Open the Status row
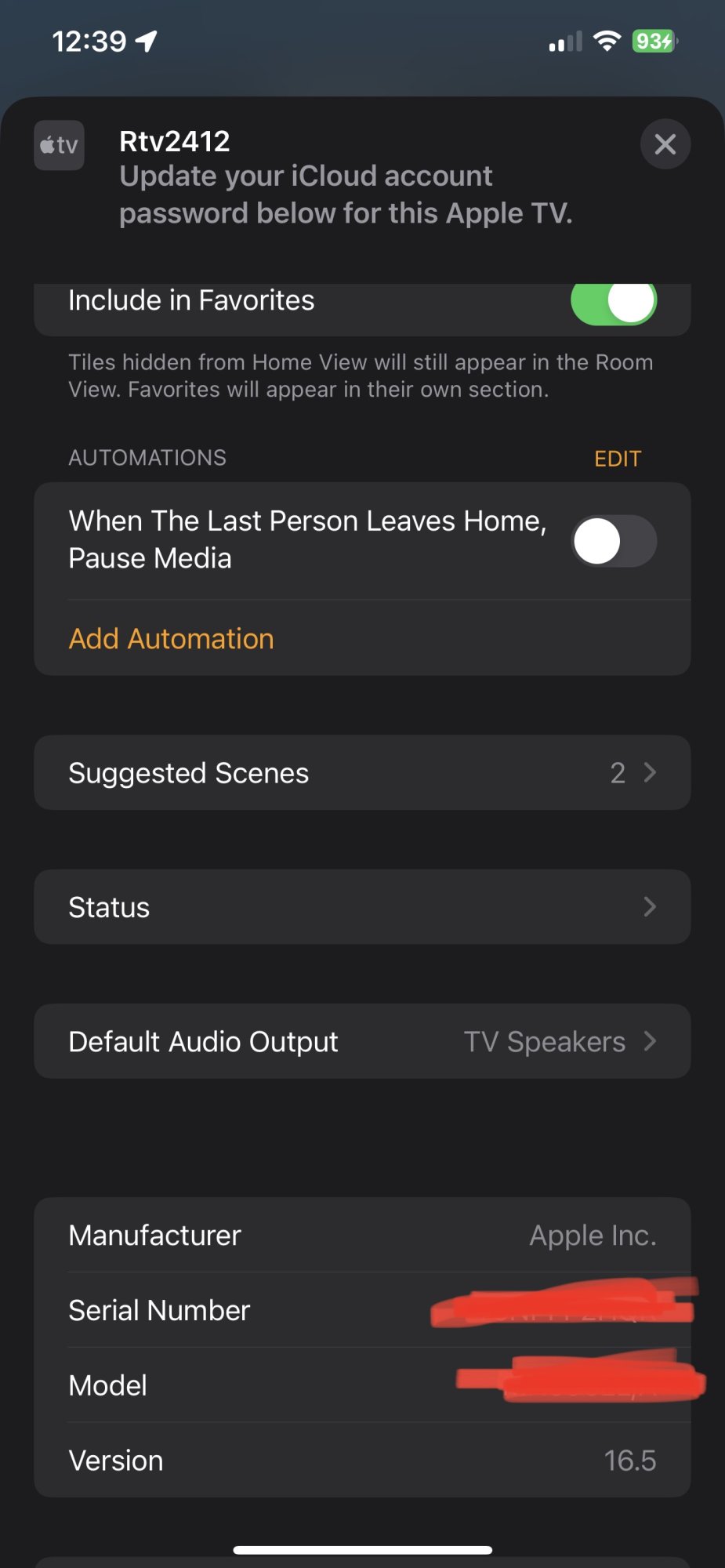 362,907
